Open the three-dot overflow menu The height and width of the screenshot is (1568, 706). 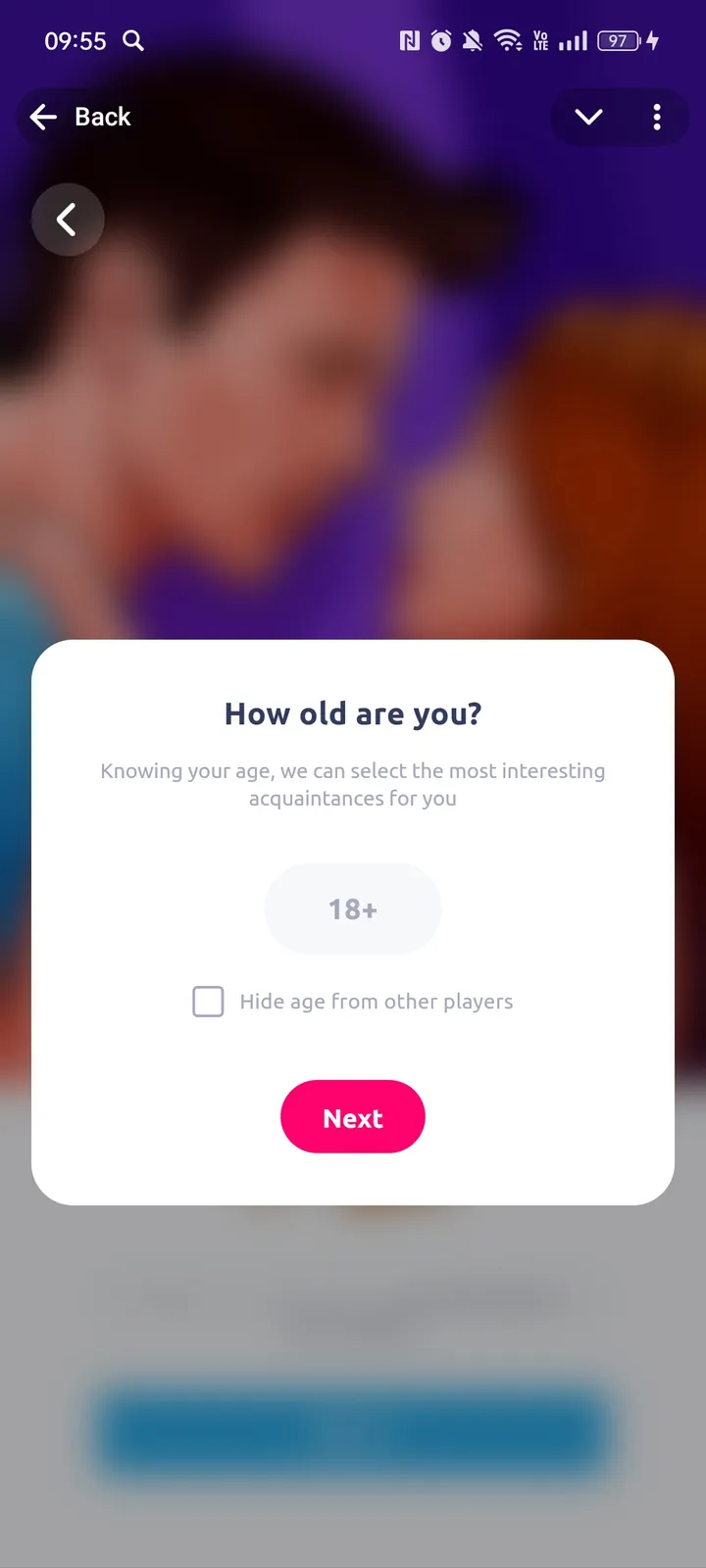pos(657,118)
